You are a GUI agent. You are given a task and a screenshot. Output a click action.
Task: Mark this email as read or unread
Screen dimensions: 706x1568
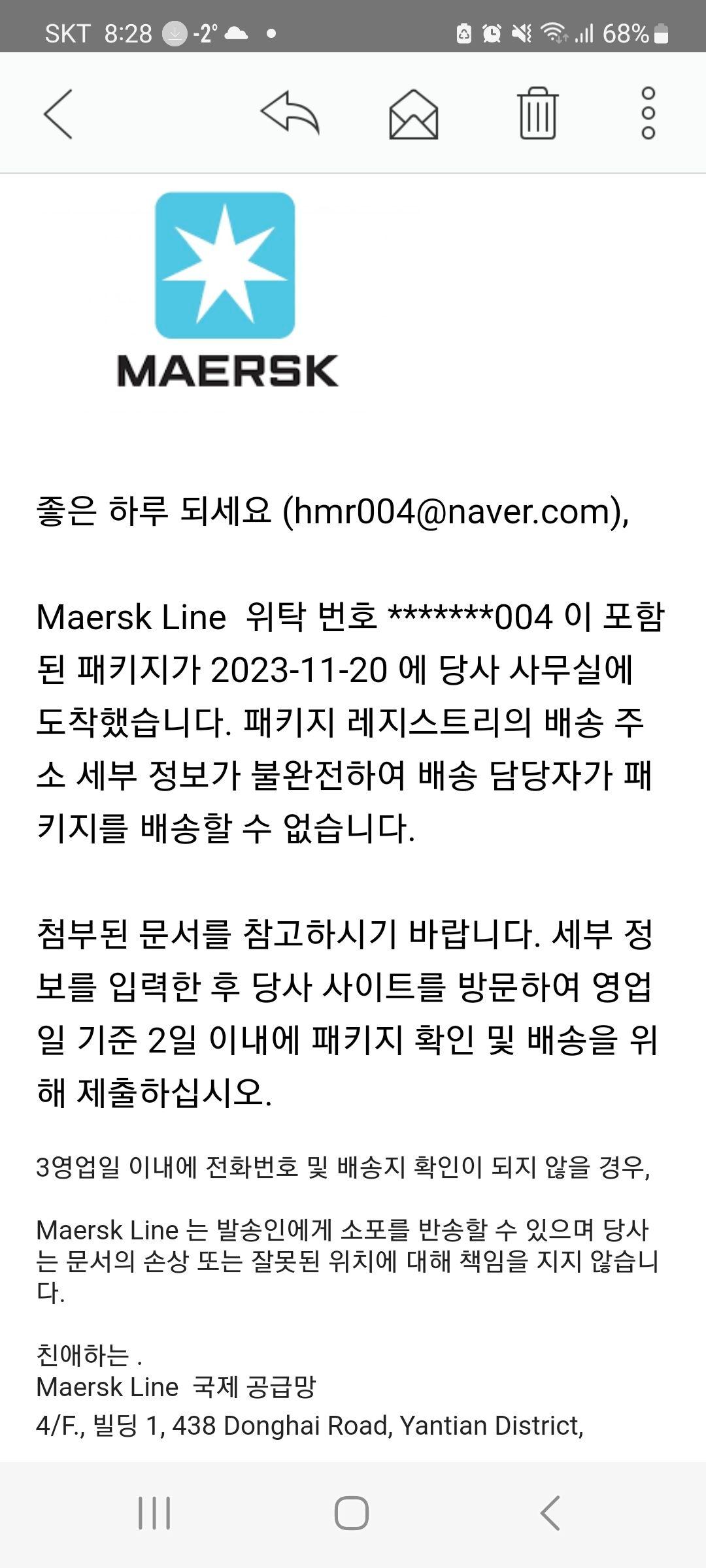413,114
